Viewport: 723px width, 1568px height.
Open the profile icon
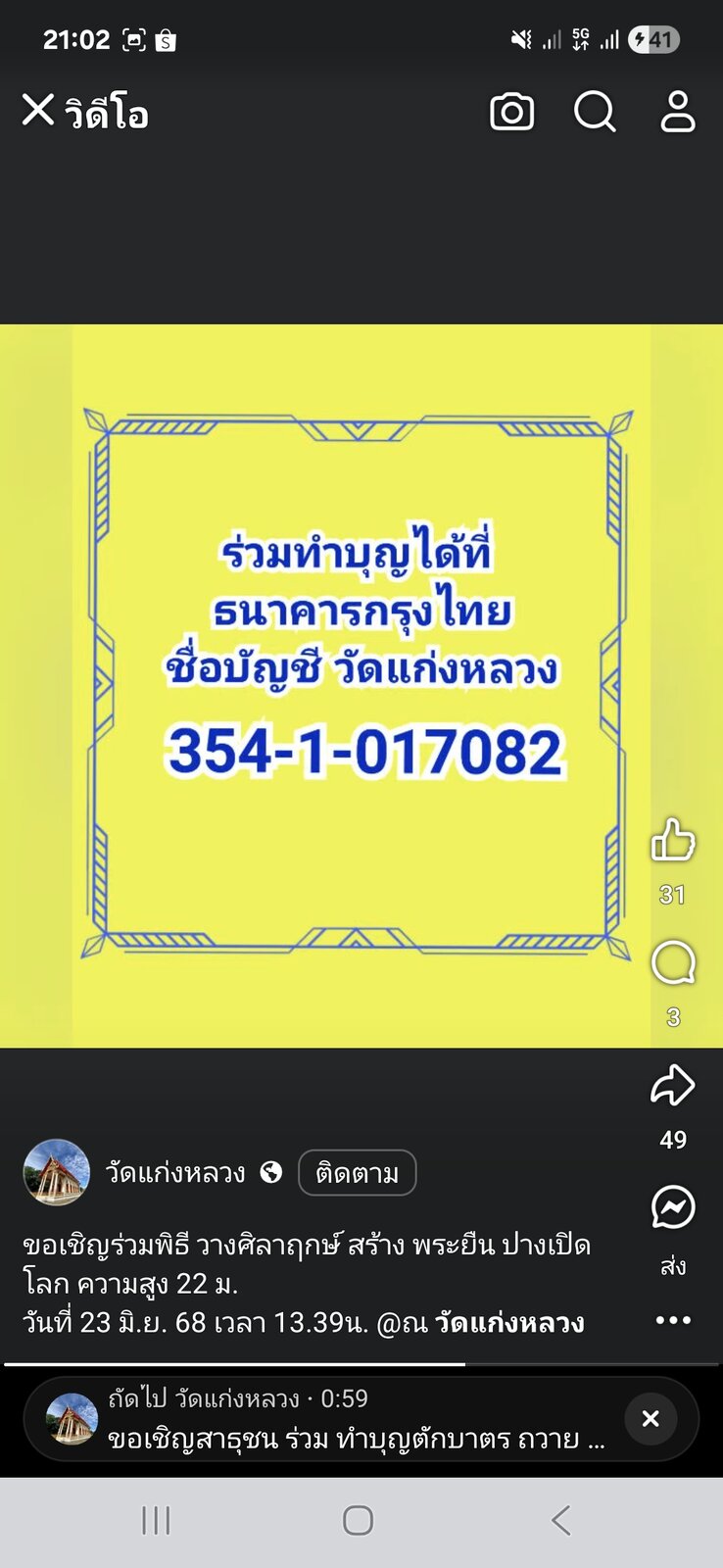pyautogui.click(x=677, y=112)
